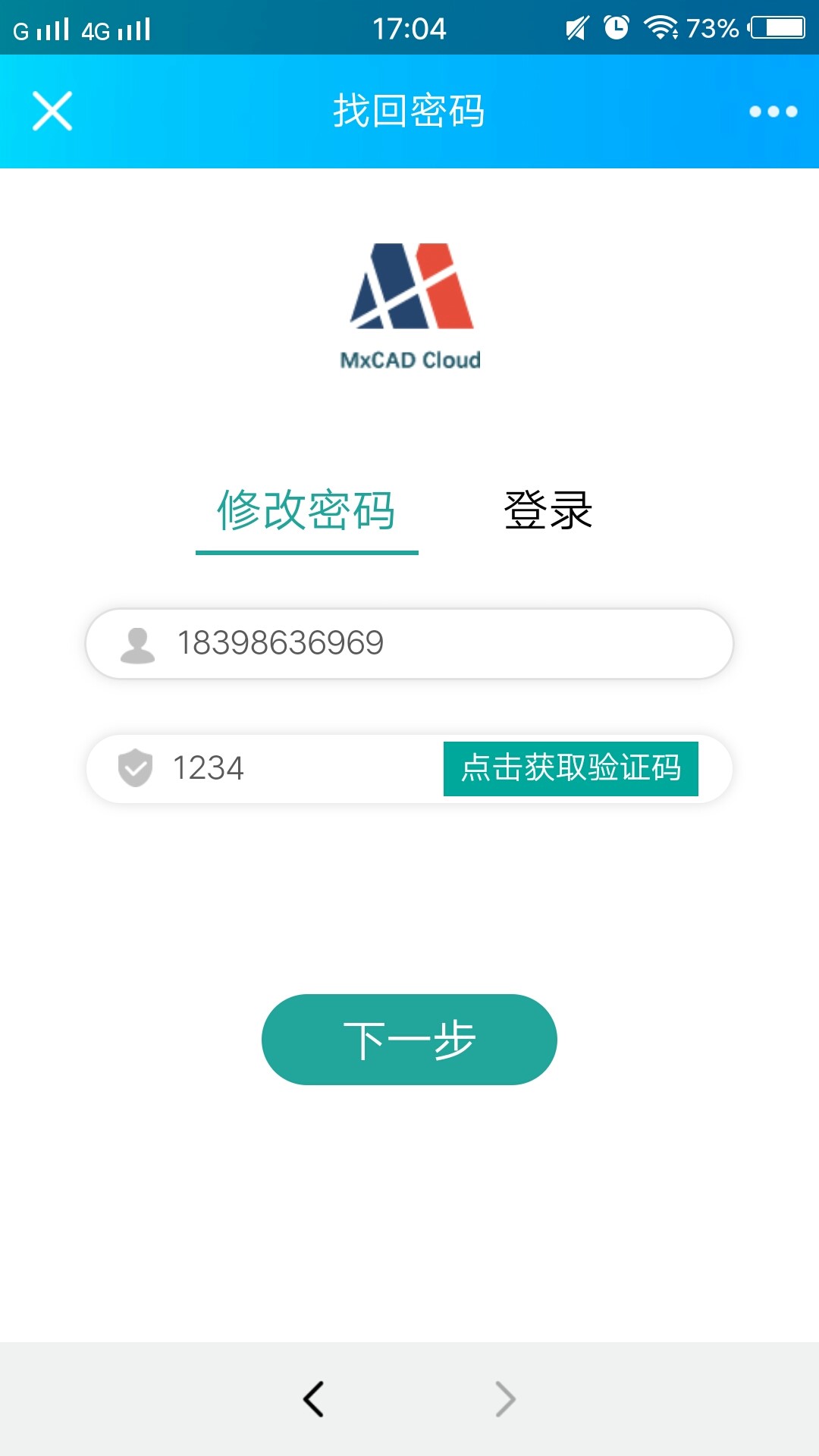Switch to the 登录 tab

coord(548,510)
